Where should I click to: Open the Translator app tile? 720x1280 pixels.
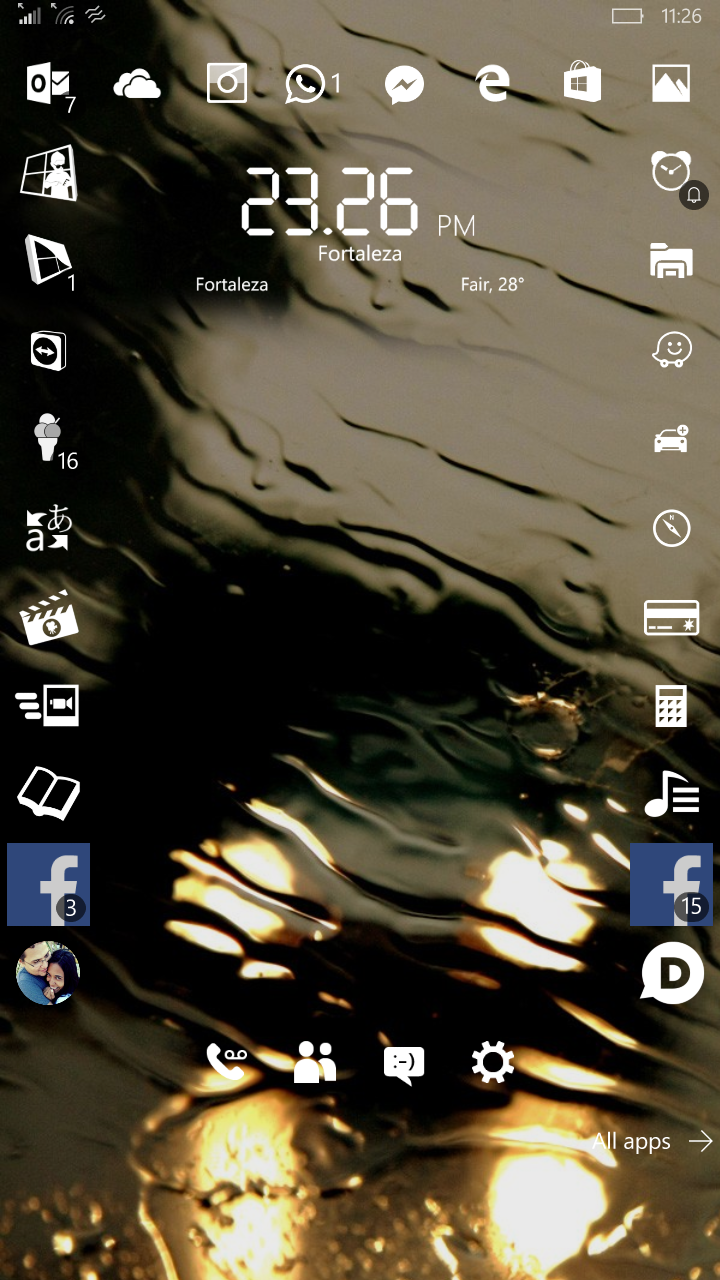pos(49,528)
